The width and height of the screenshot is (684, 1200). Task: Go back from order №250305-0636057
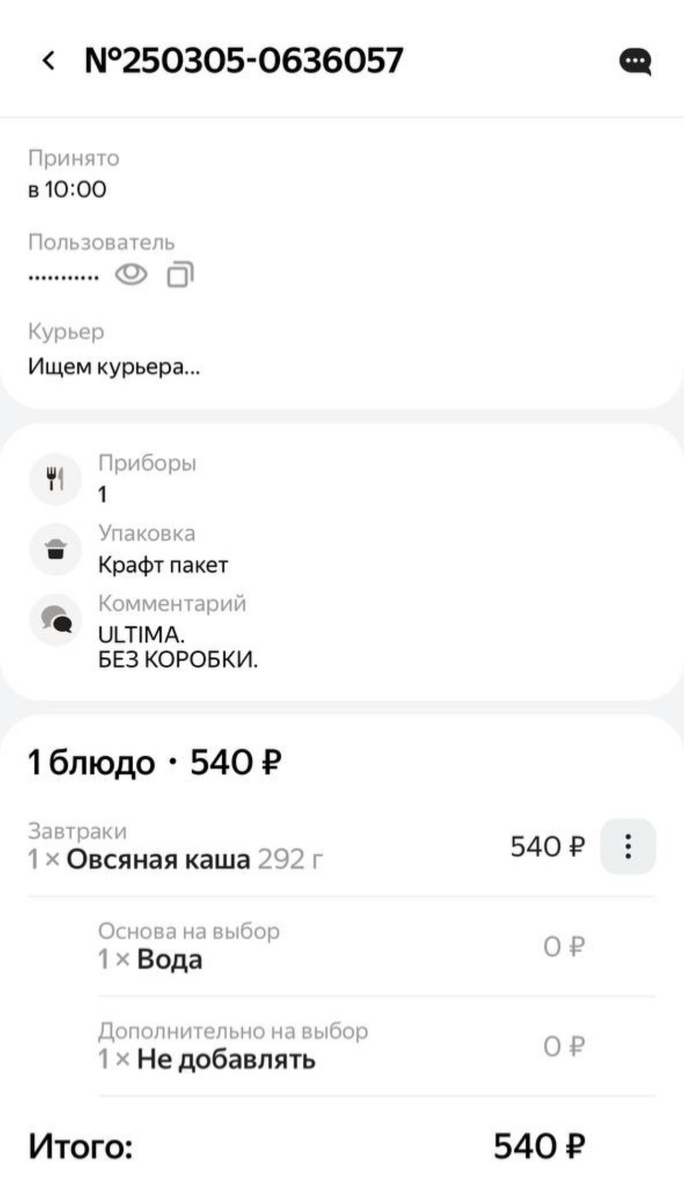(x=48, y=62)
